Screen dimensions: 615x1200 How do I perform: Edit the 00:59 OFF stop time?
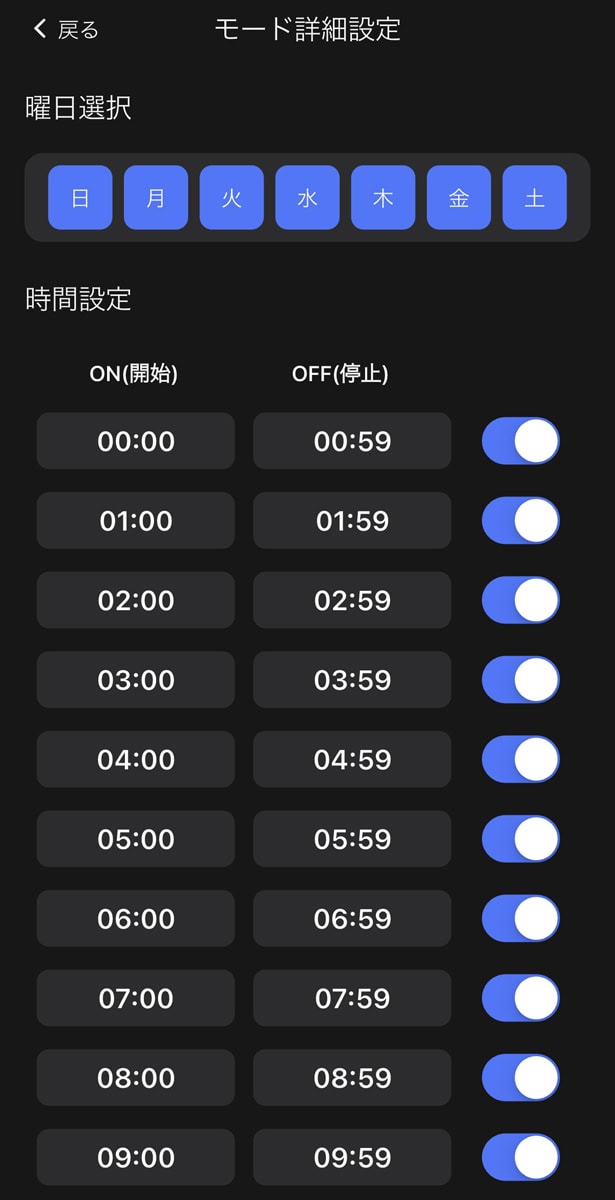click(352, 441)
